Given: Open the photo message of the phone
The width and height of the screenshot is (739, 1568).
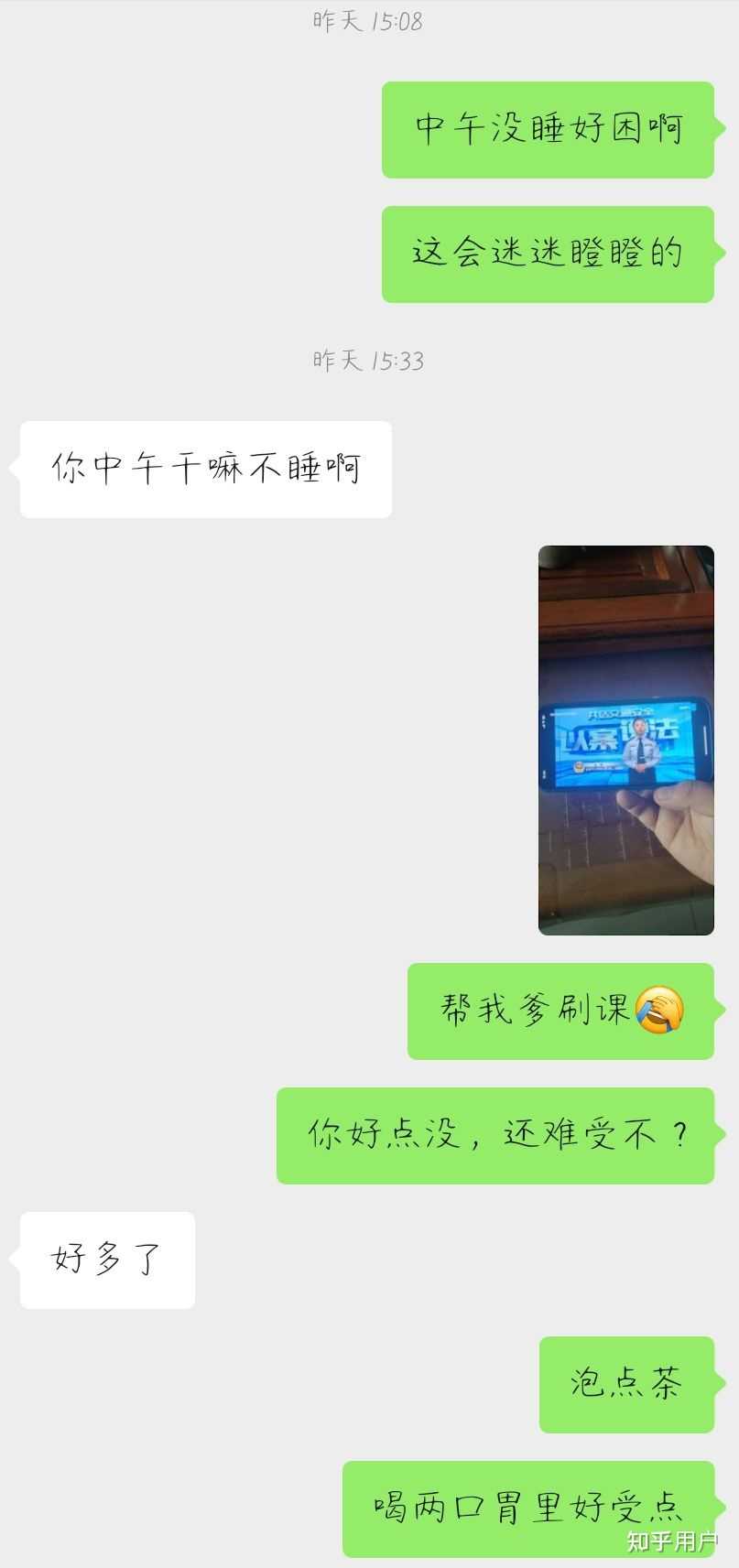Looking at the screenshot, I should coord(625,740).
